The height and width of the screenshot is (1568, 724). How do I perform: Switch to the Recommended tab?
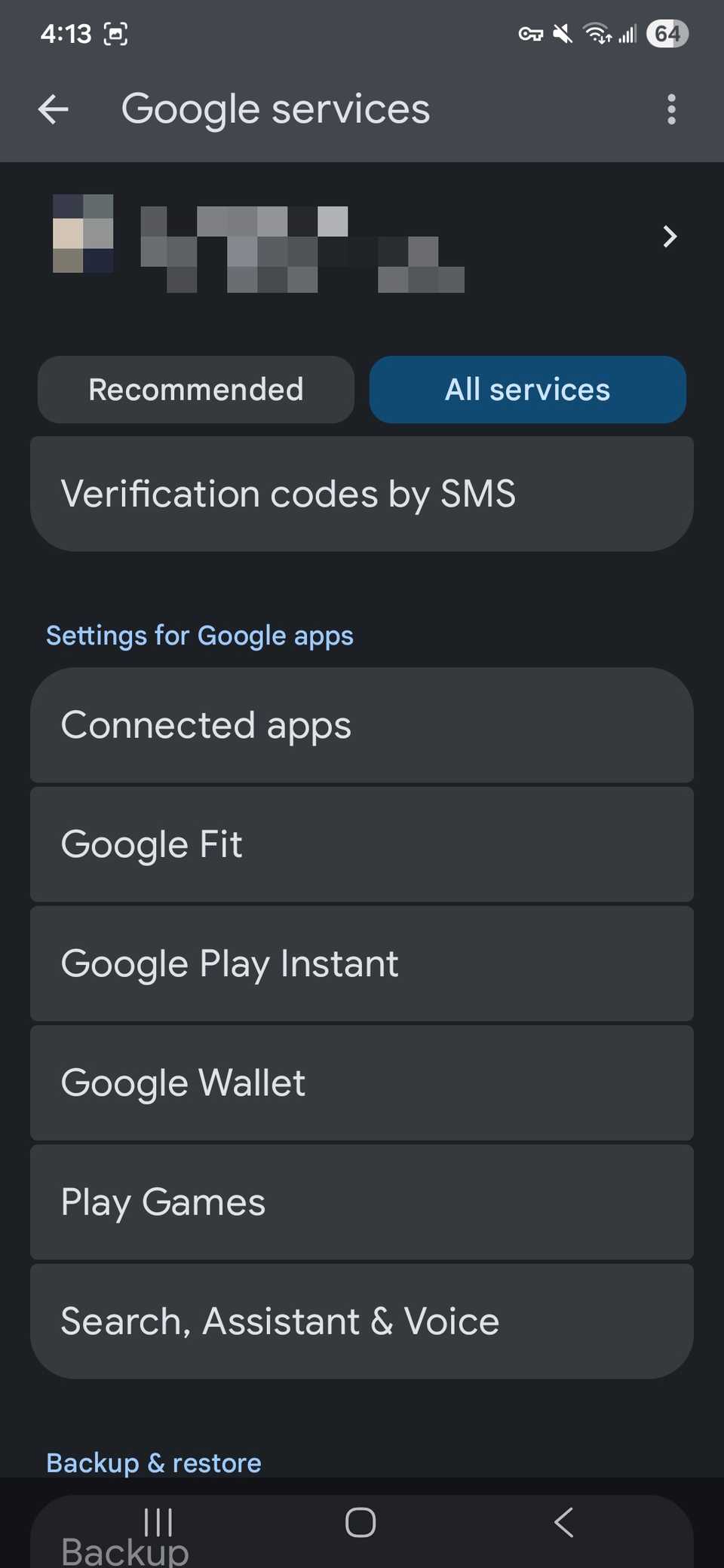click(195, 390)
